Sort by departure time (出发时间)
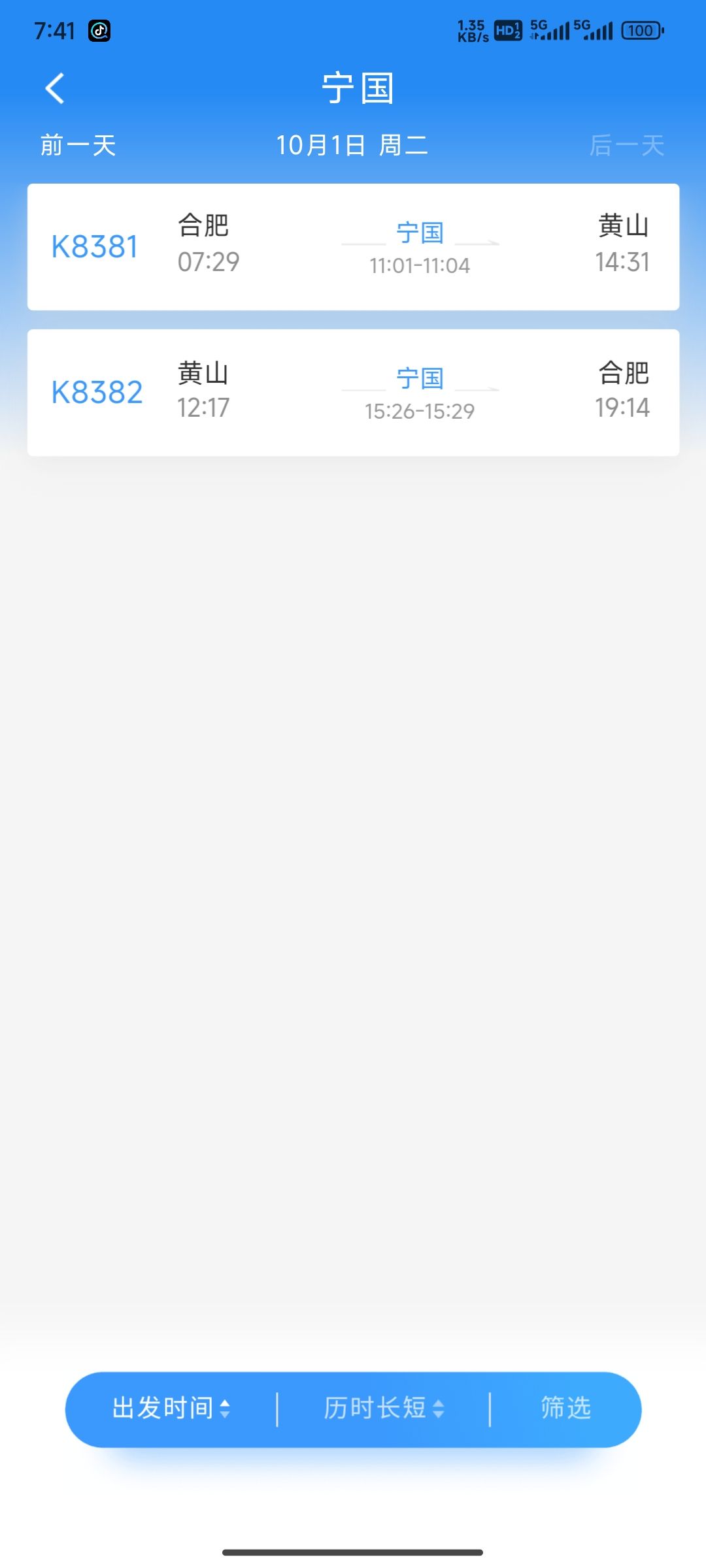Screen dimensions: 706x1568 coord(171,1408)
